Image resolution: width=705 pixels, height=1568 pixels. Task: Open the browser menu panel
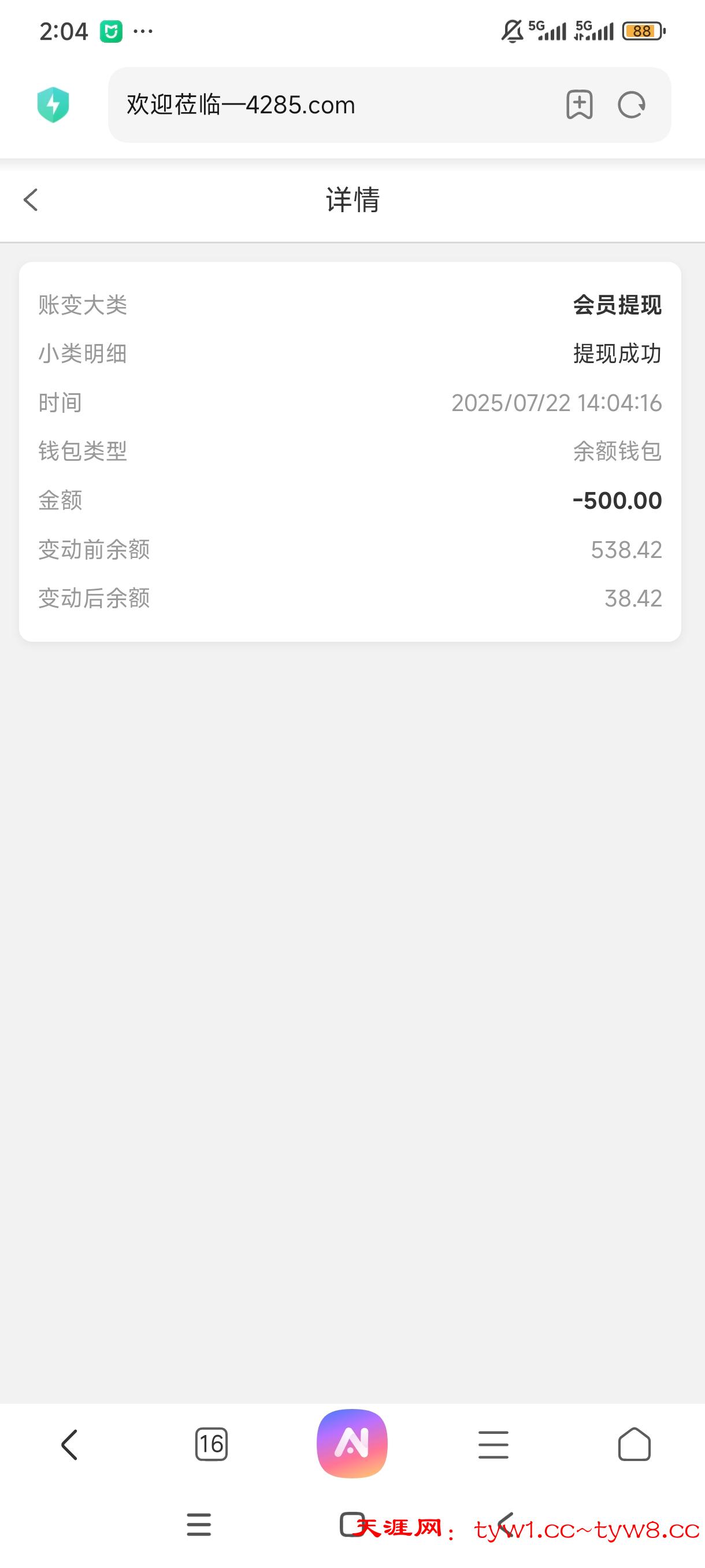click(493, 1445)
